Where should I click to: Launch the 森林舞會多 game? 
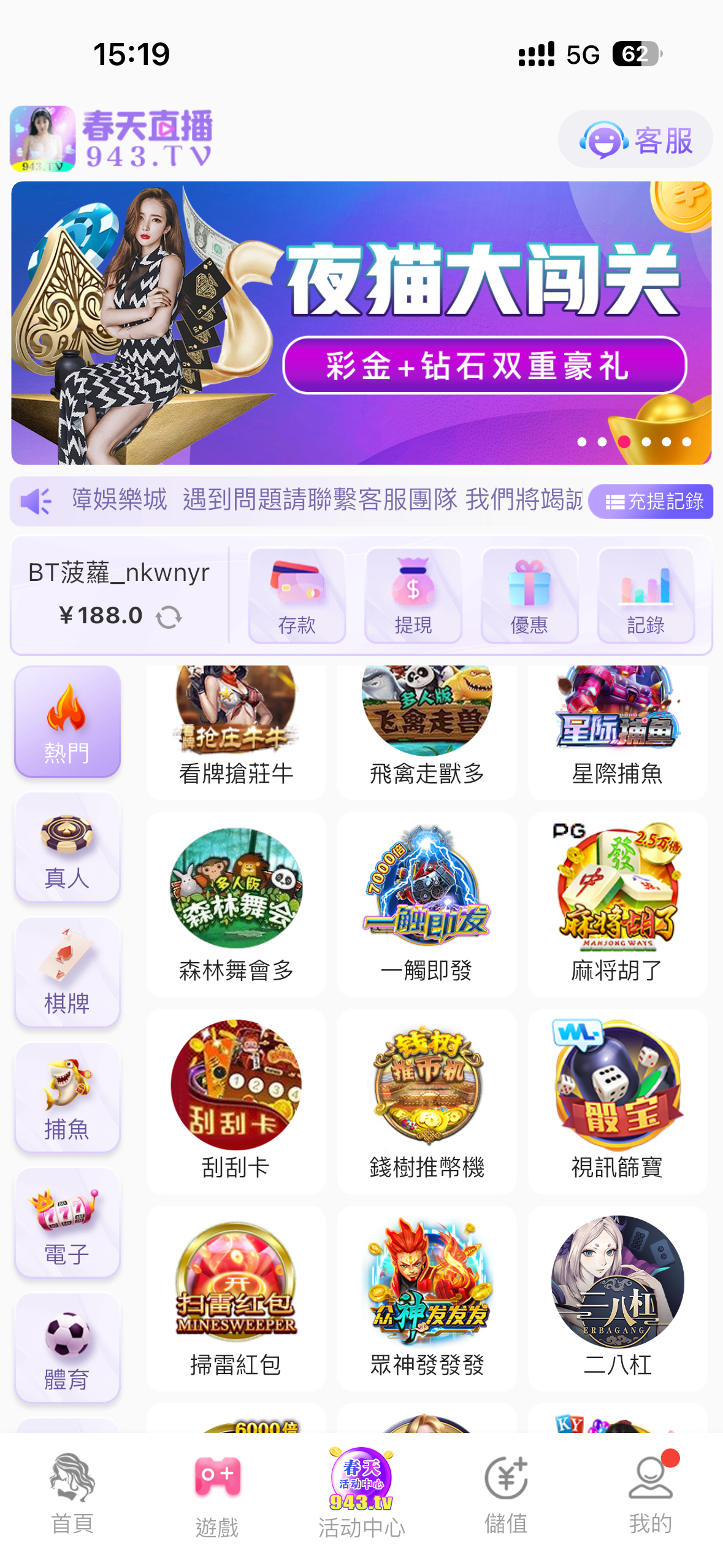(236, 904)
